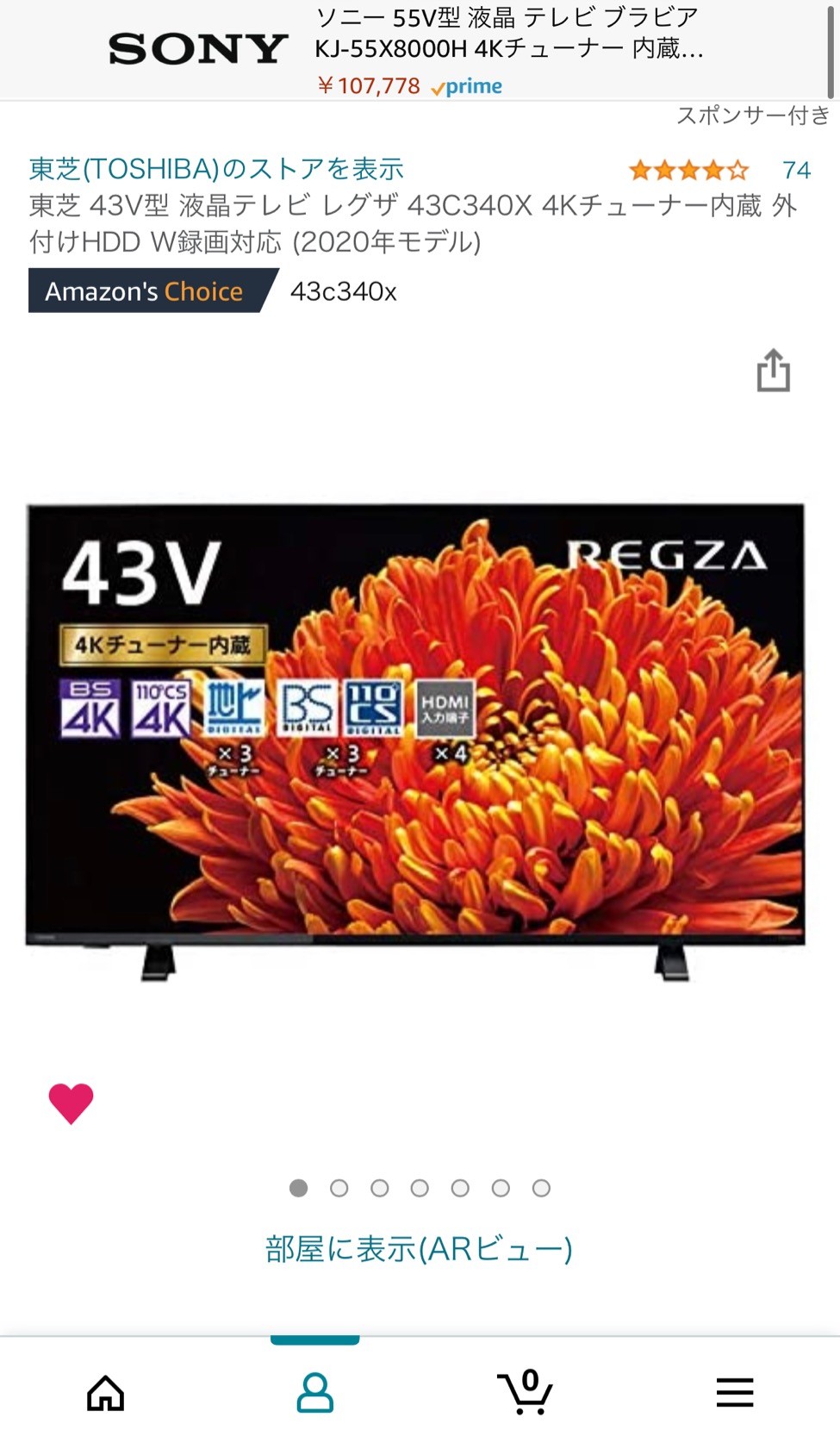This screenshot has width=840, height=1449.
Task: Open the REGZA 43V product image
Action: [415, 740]
